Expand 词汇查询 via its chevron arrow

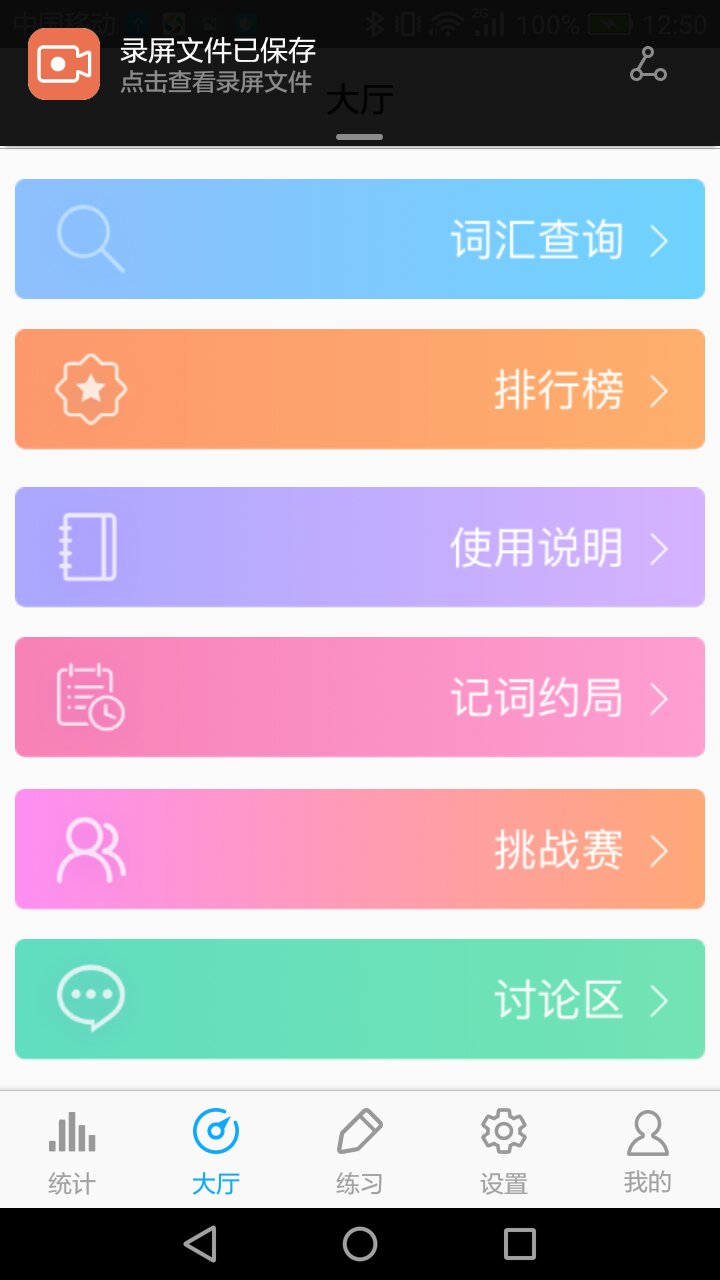click(660, 241)
